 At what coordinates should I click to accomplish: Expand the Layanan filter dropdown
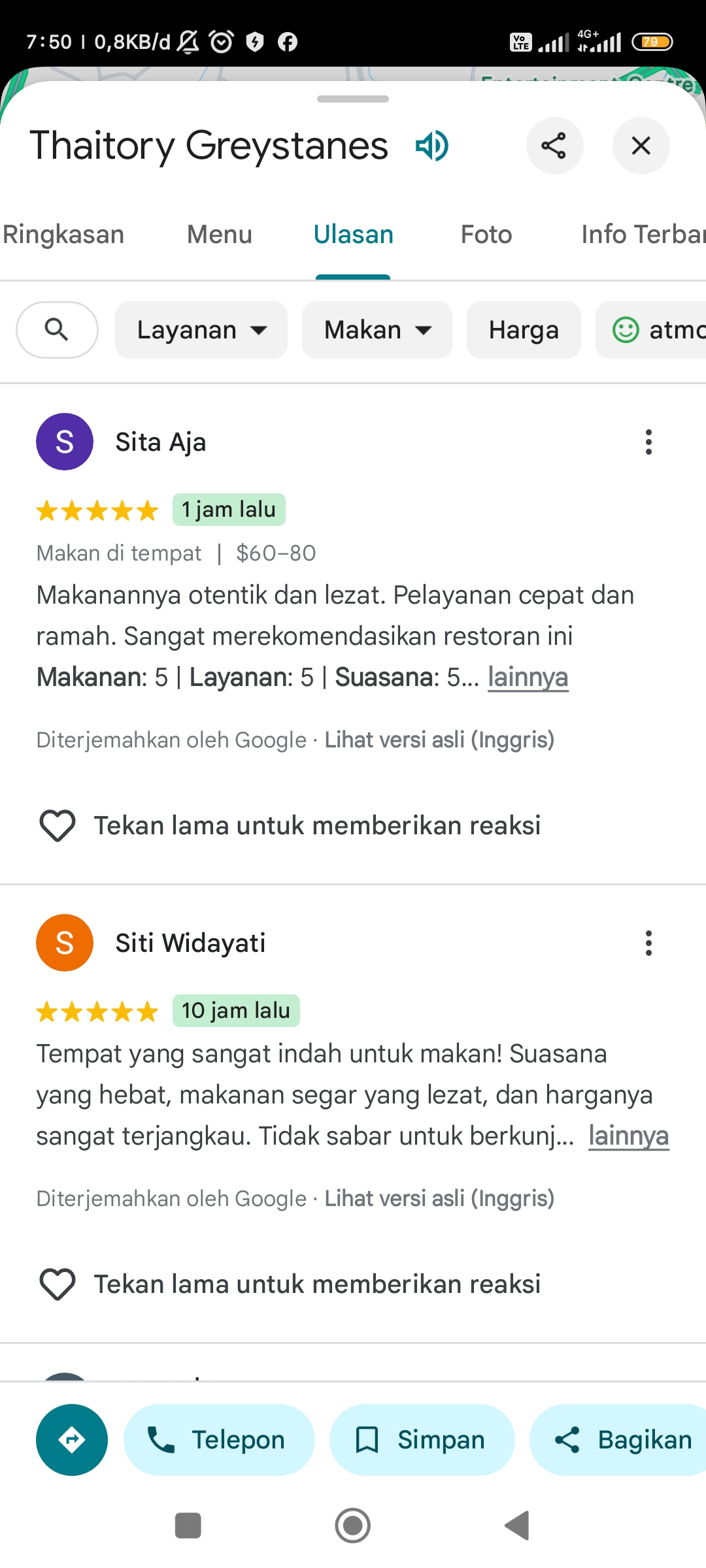[x=201, y=330]
